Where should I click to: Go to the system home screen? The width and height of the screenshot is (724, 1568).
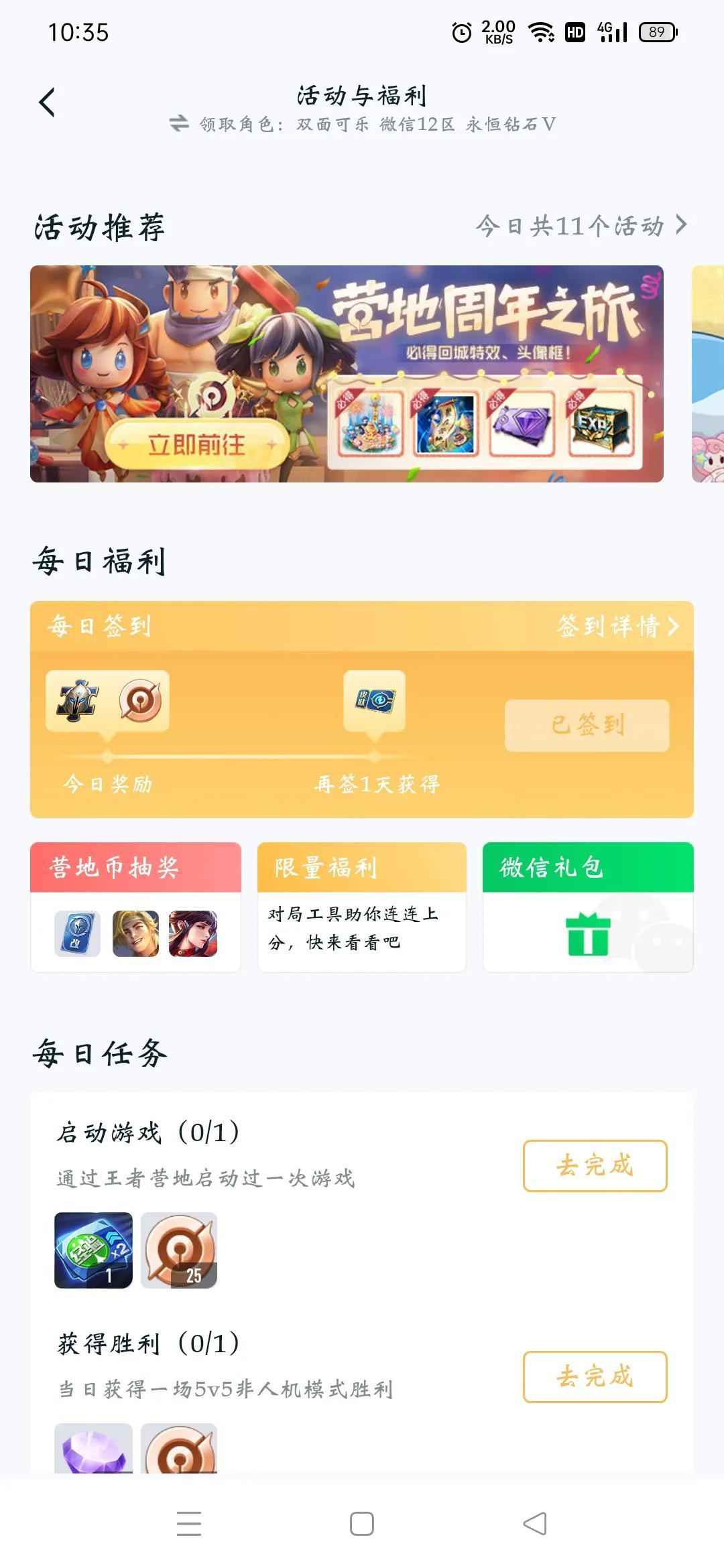tap(362, 1523)
